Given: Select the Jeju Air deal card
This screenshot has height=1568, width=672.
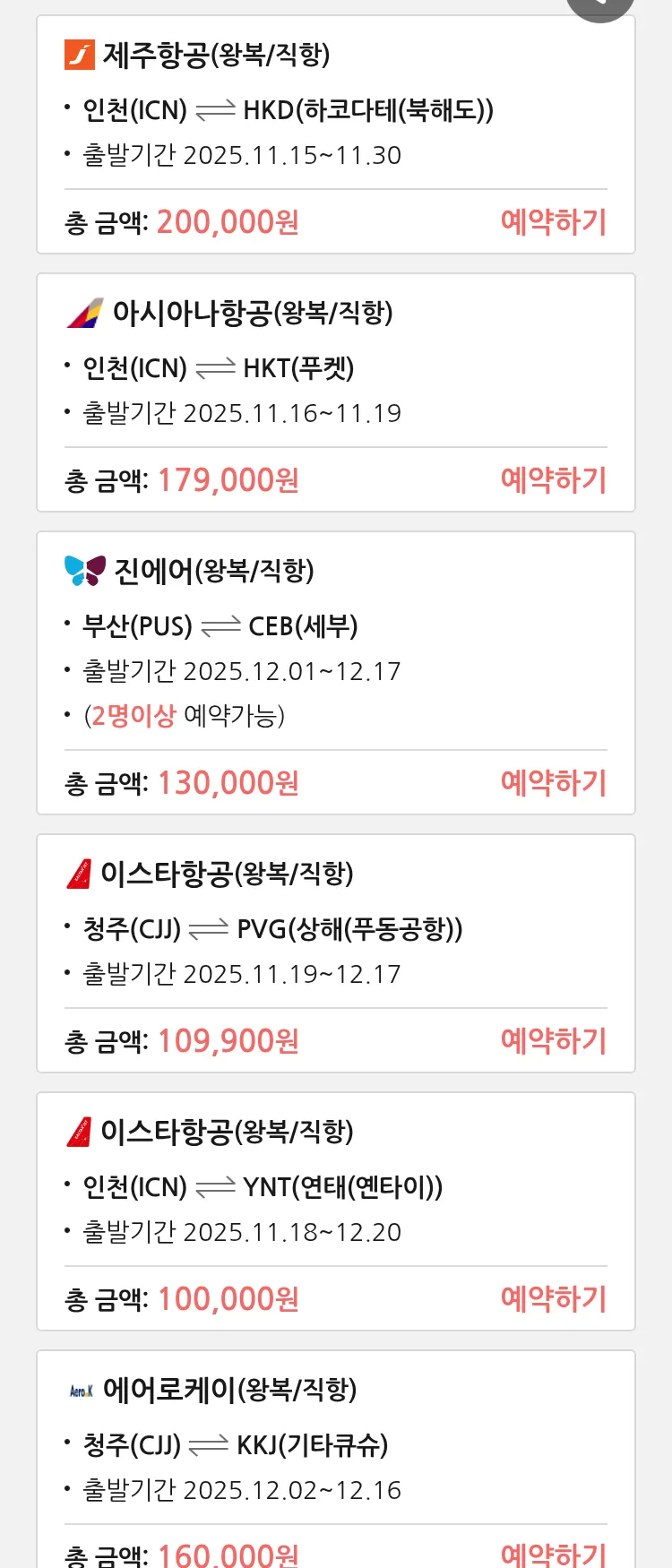Looking at the screenshot, I should click(x=336, y=134).
